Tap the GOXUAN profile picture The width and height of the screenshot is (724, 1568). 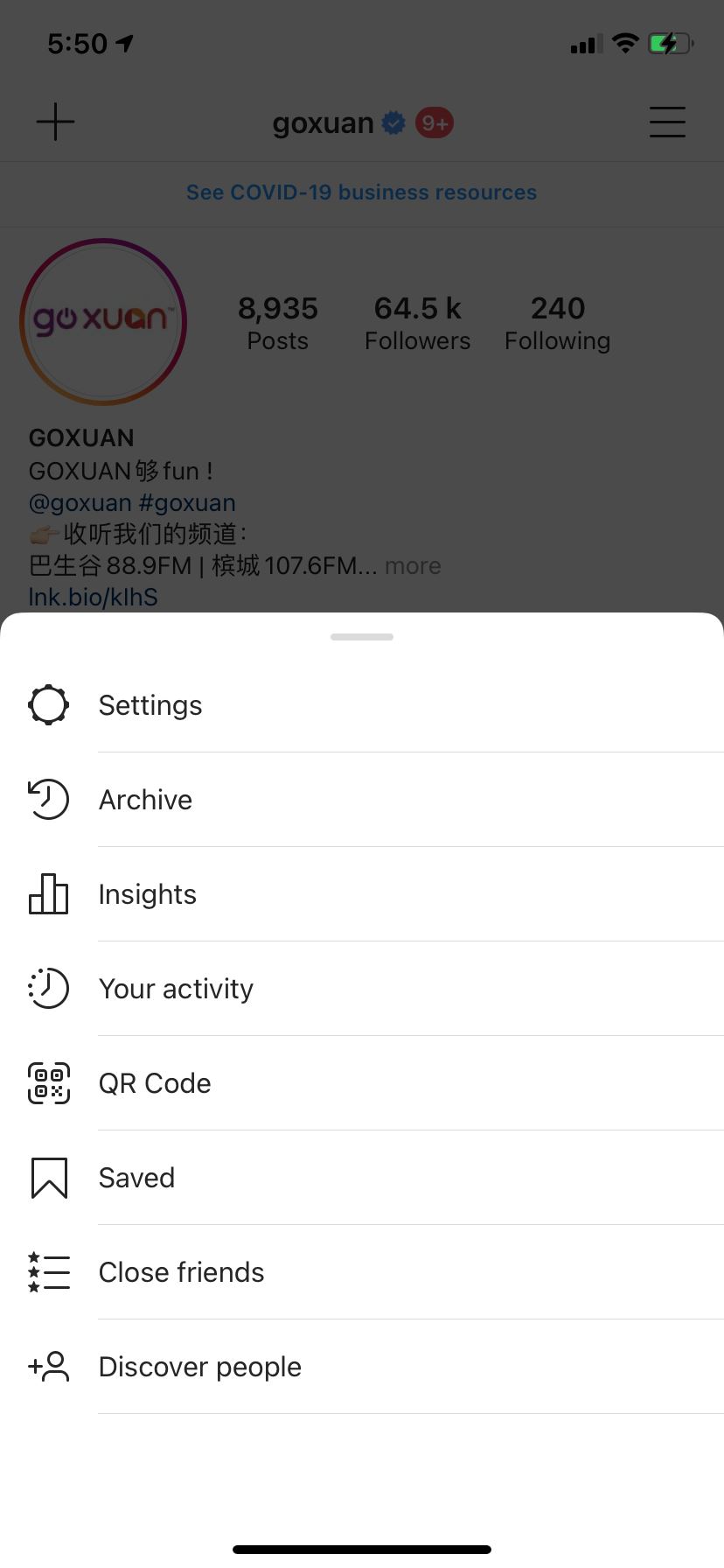(103, 322)
